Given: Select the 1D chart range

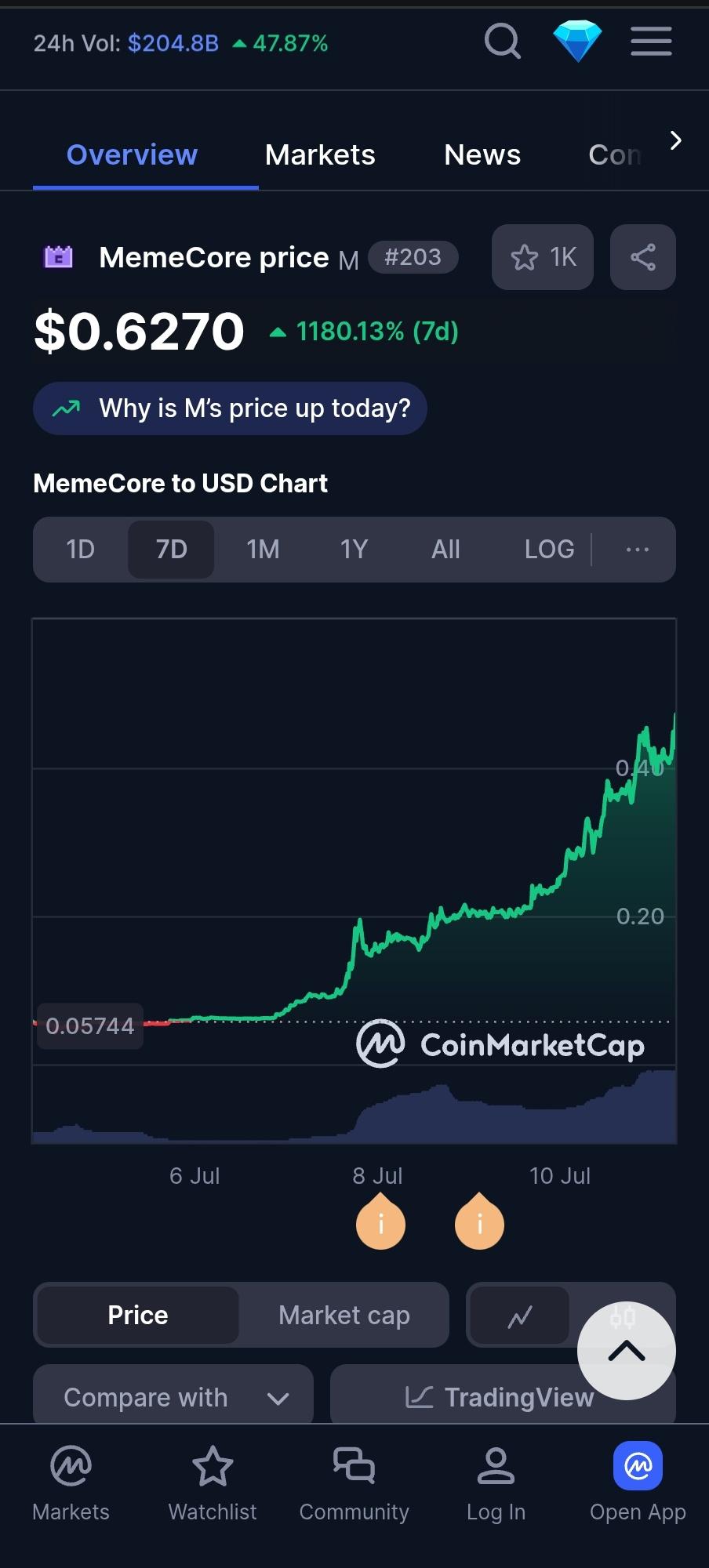Looking at the screenshot, I should click(x=81, y=550).
